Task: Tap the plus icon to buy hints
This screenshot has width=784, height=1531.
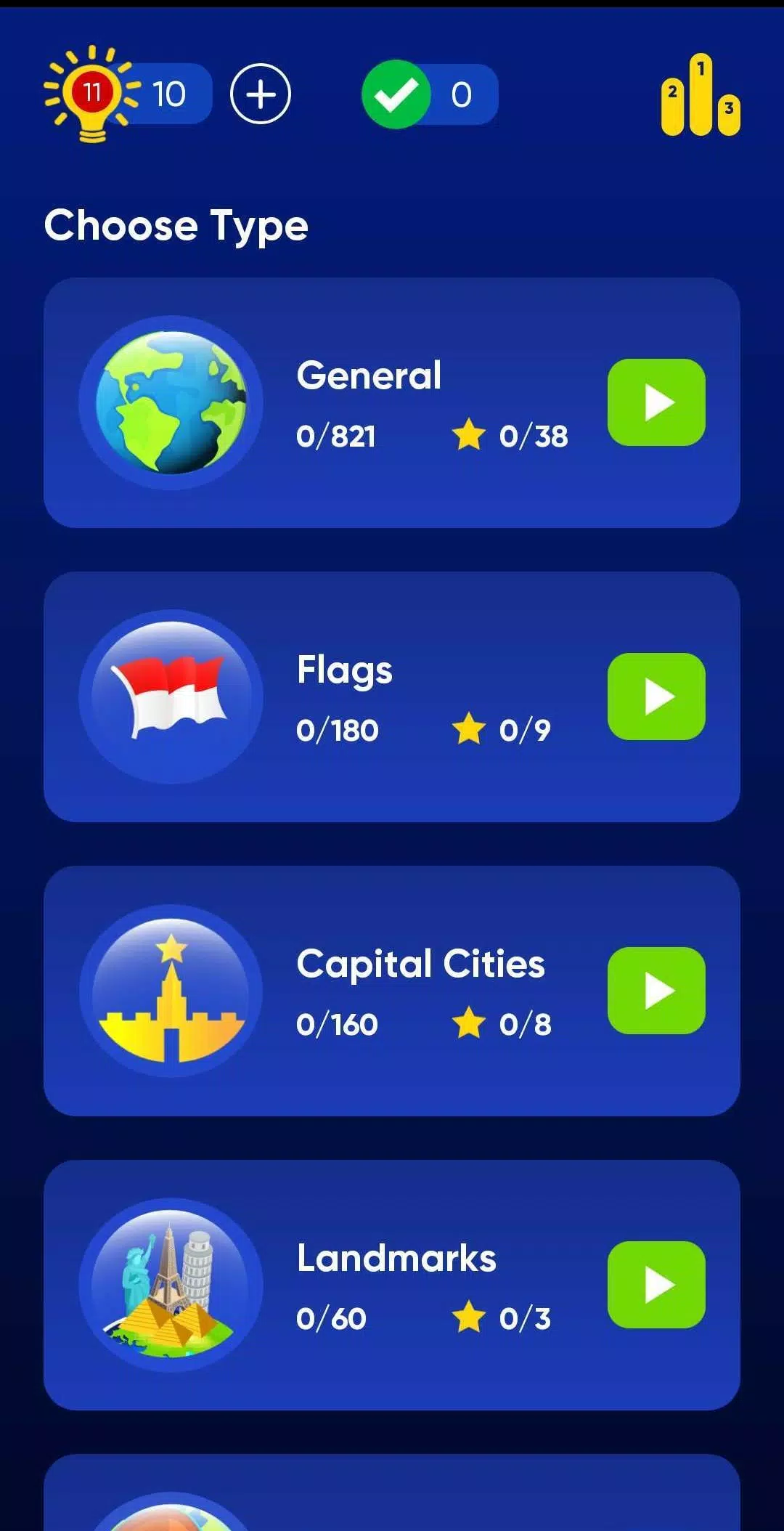Action: pyautogui.click(x=261, y=94)
